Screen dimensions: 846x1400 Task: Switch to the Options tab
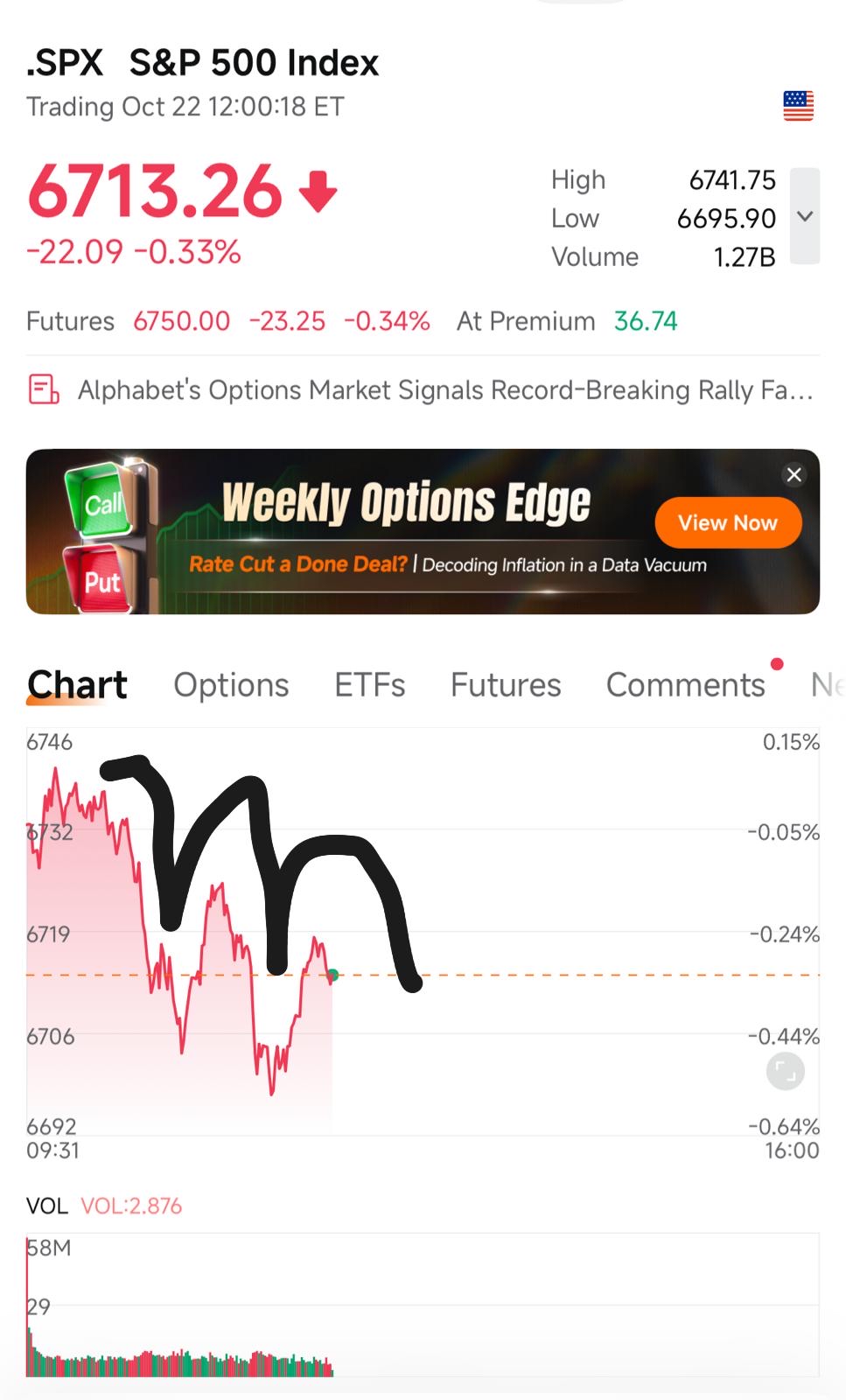click(231, 685)
